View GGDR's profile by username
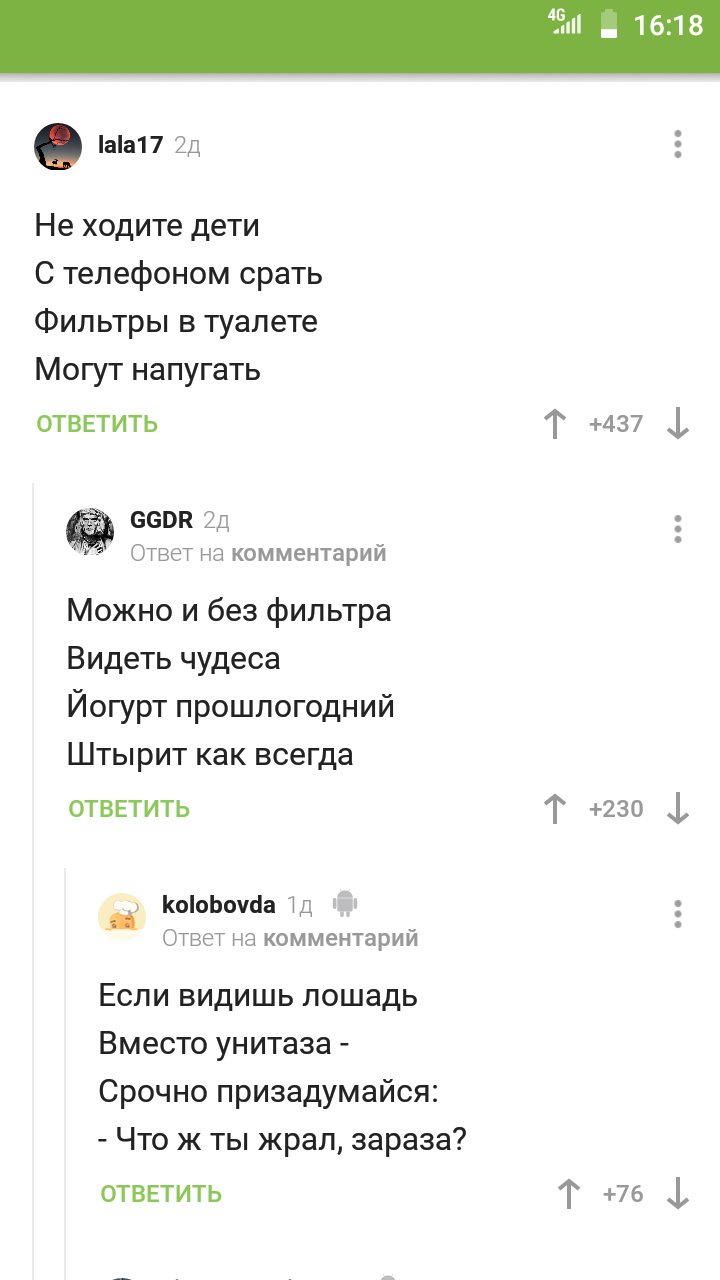 coord(161,520)
